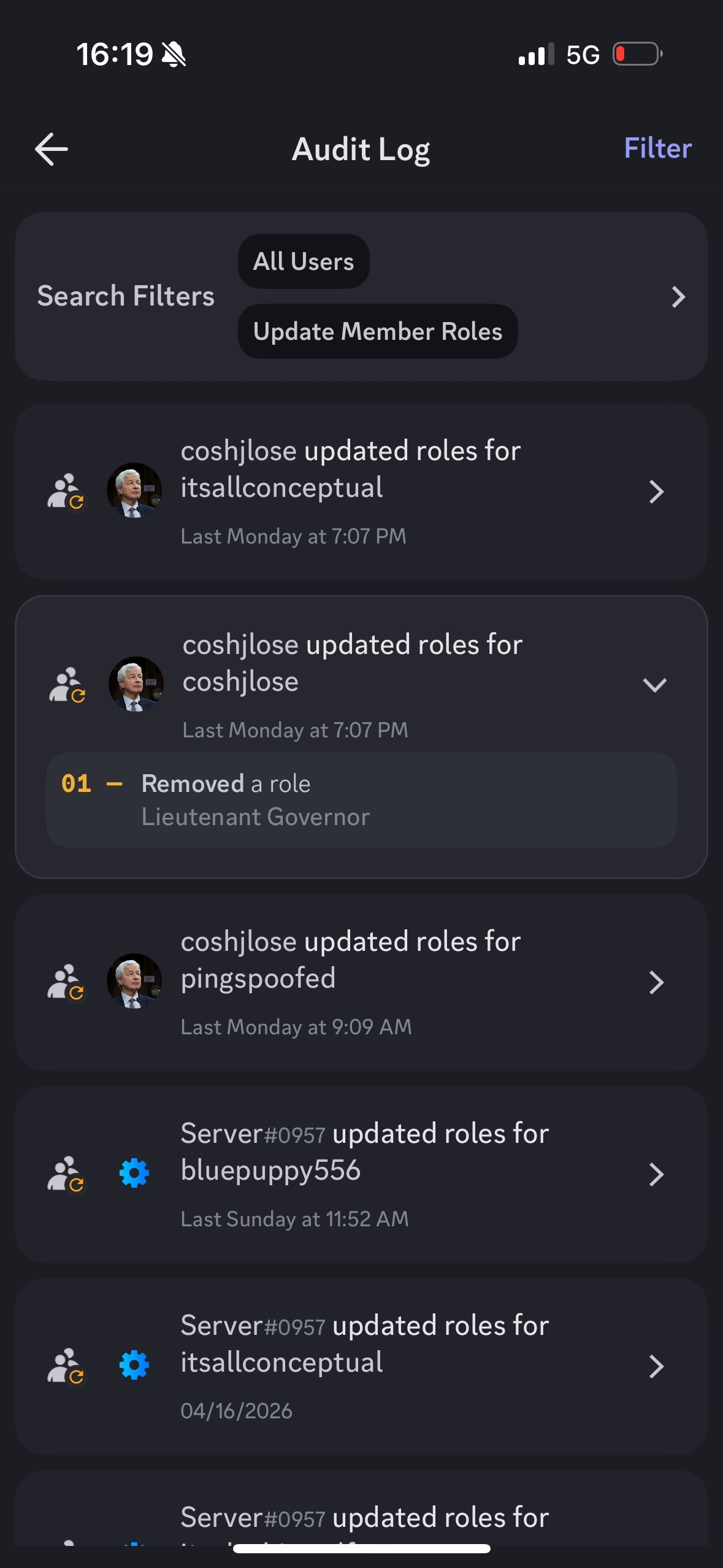Image resolution: width=723 pixels, height=1568 pixels.
Task: Expand coshjlose's update for itsallconceptual
Action: pos(656,491)
